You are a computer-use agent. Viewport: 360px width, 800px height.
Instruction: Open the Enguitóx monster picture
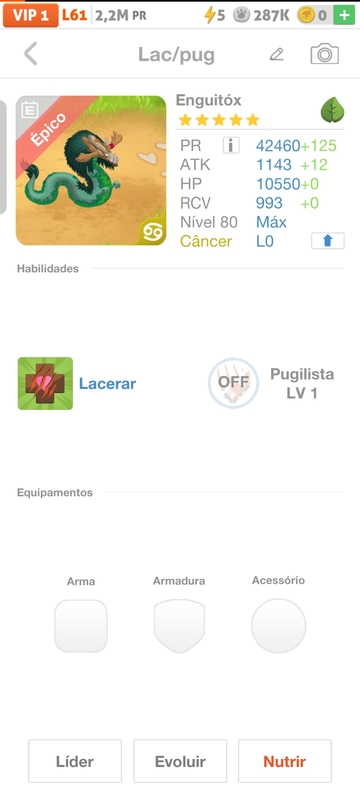(x=91, y=170)
